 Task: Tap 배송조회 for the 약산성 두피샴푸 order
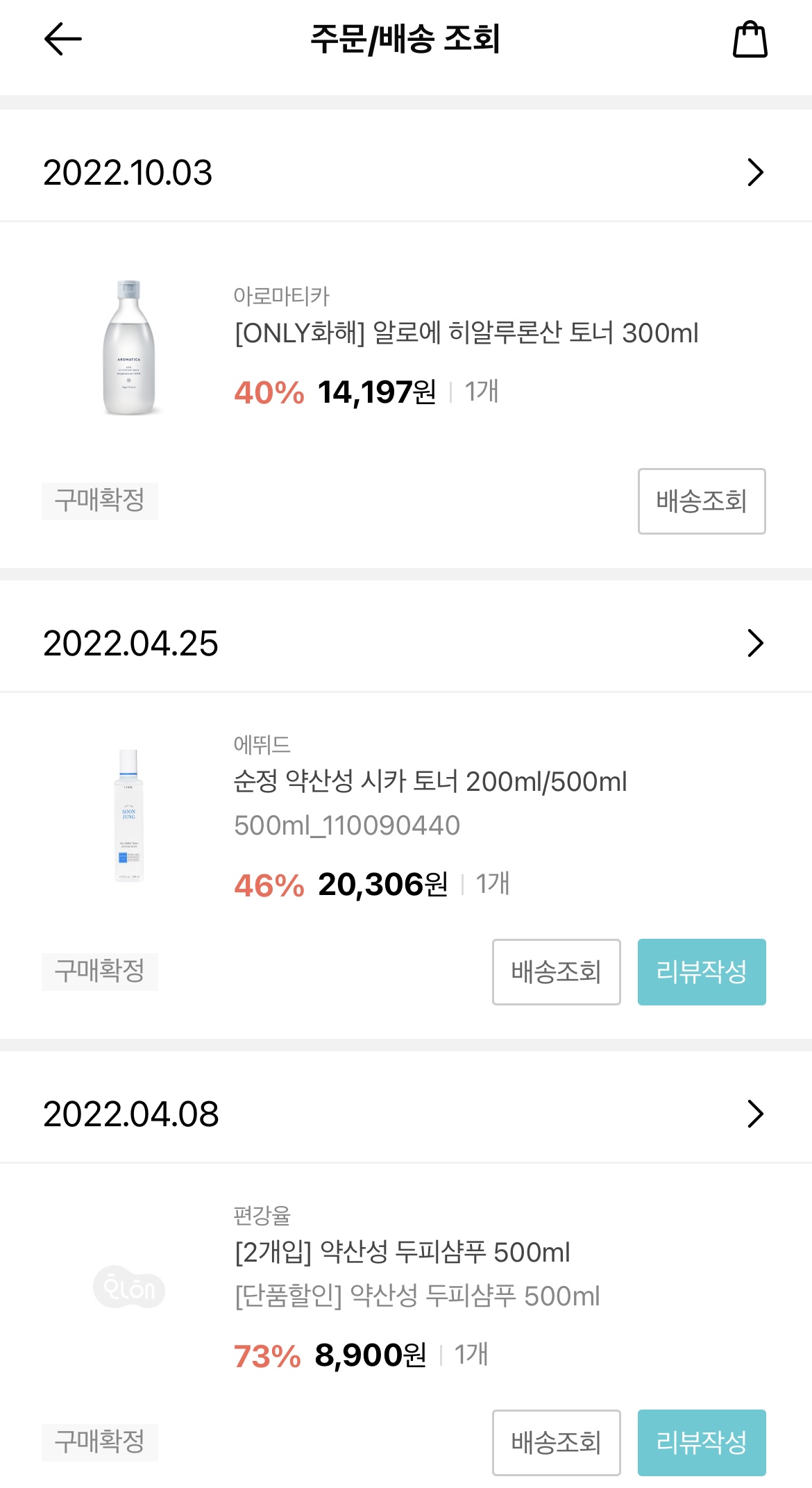(556, 1443)
